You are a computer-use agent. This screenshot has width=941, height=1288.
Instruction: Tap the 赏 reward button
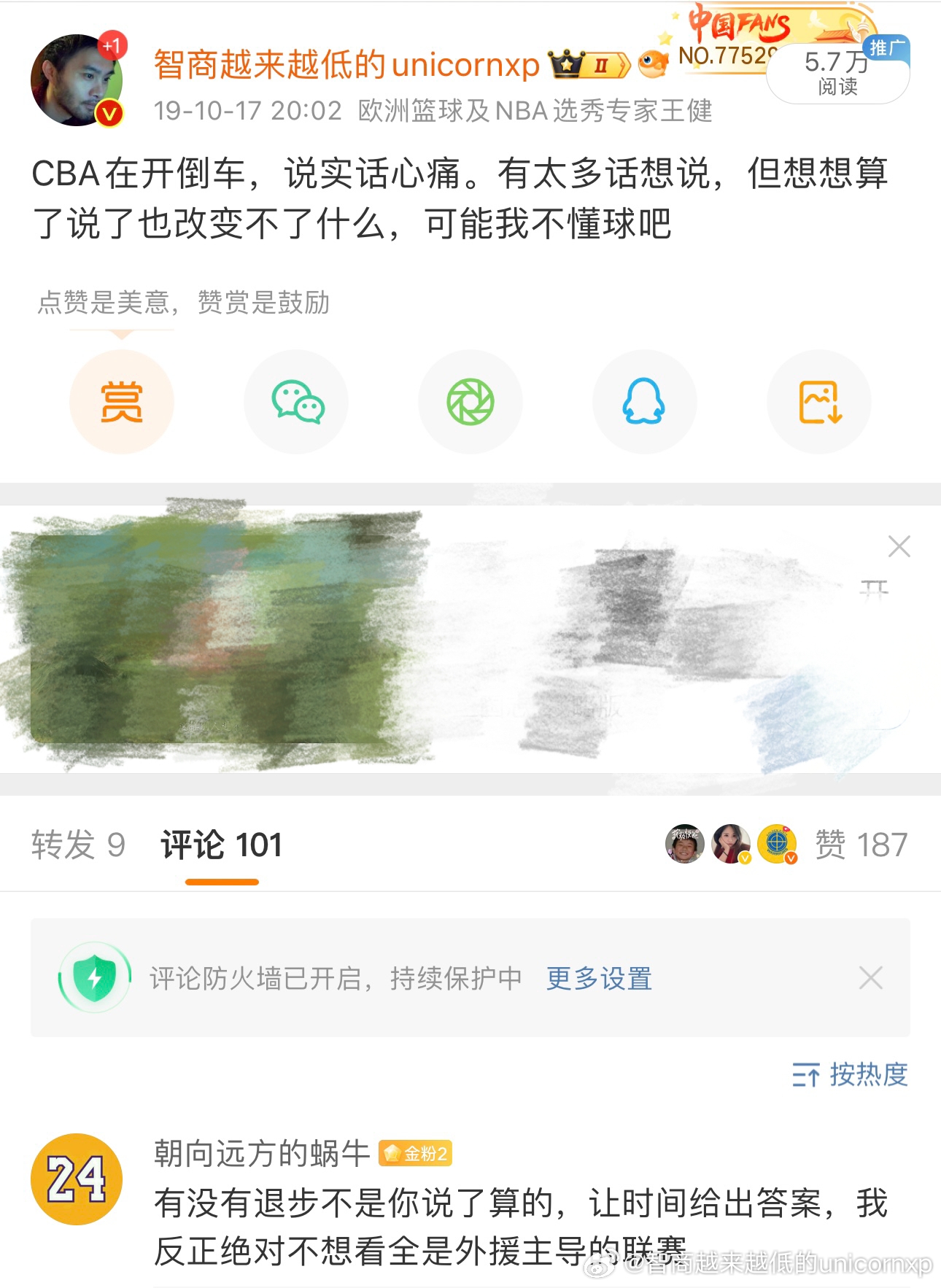coord(122,402)
